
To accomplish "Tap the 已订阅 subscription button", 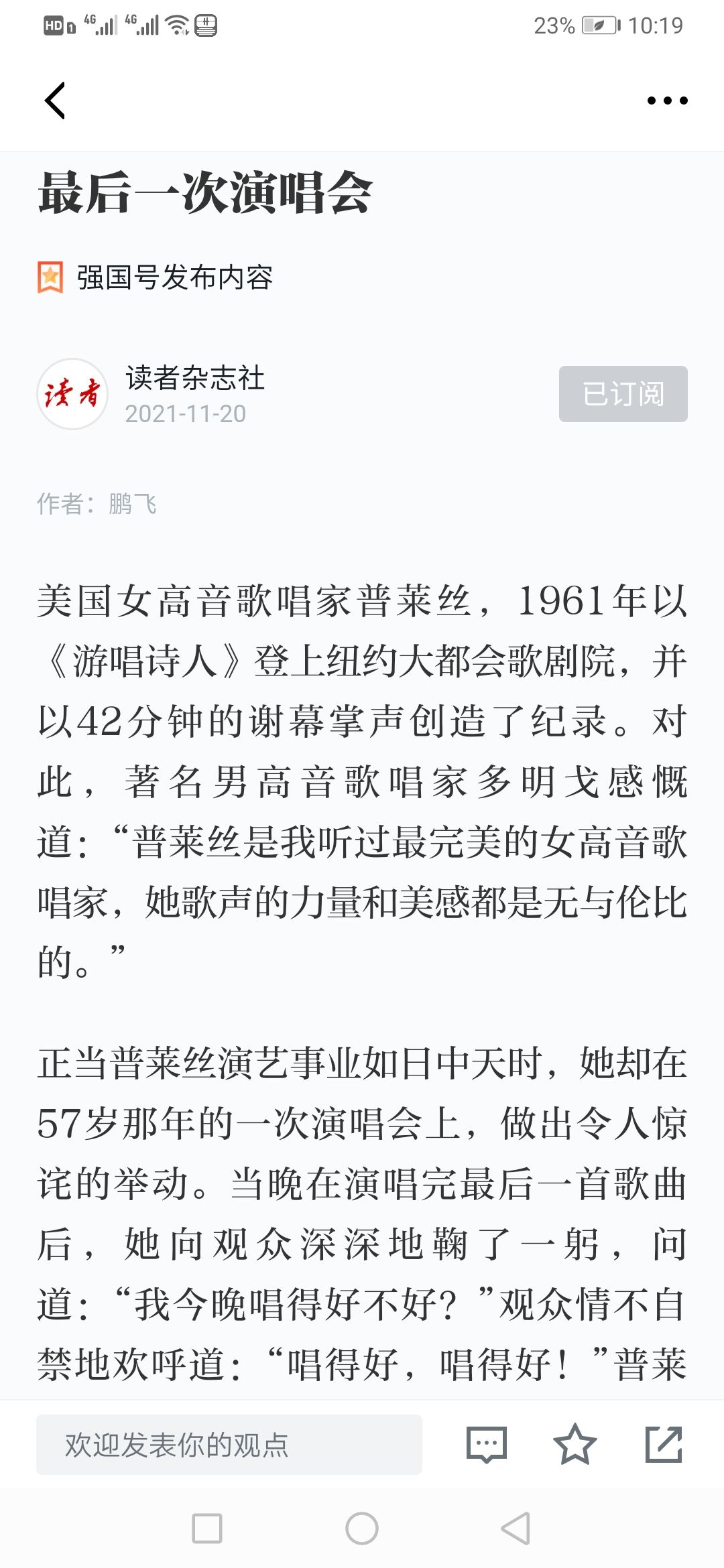I will click(623, 394).
